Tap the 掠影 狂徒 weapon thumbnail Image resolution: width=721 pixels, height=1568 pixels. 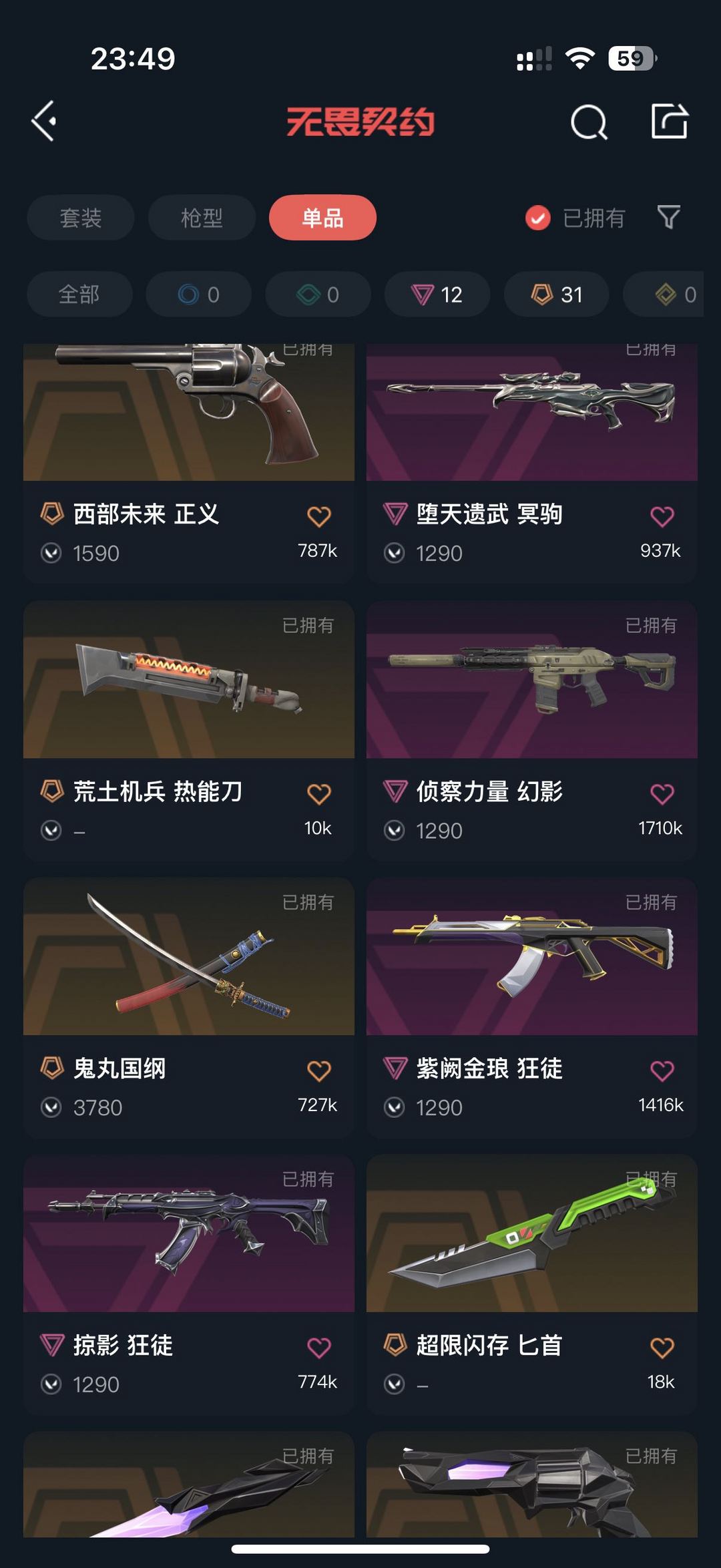pyautogui.click(x=188, y=1235)
